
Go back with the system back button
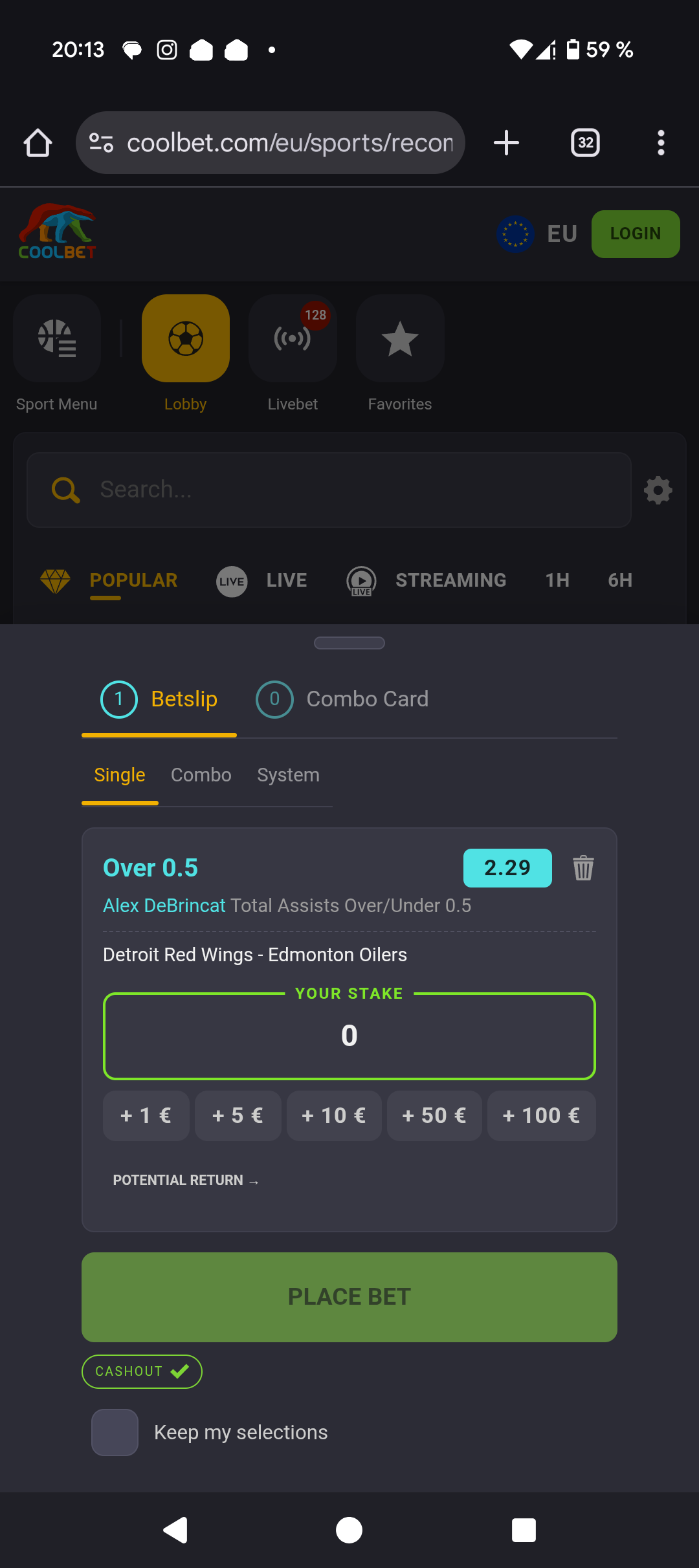click(175, 1530)
